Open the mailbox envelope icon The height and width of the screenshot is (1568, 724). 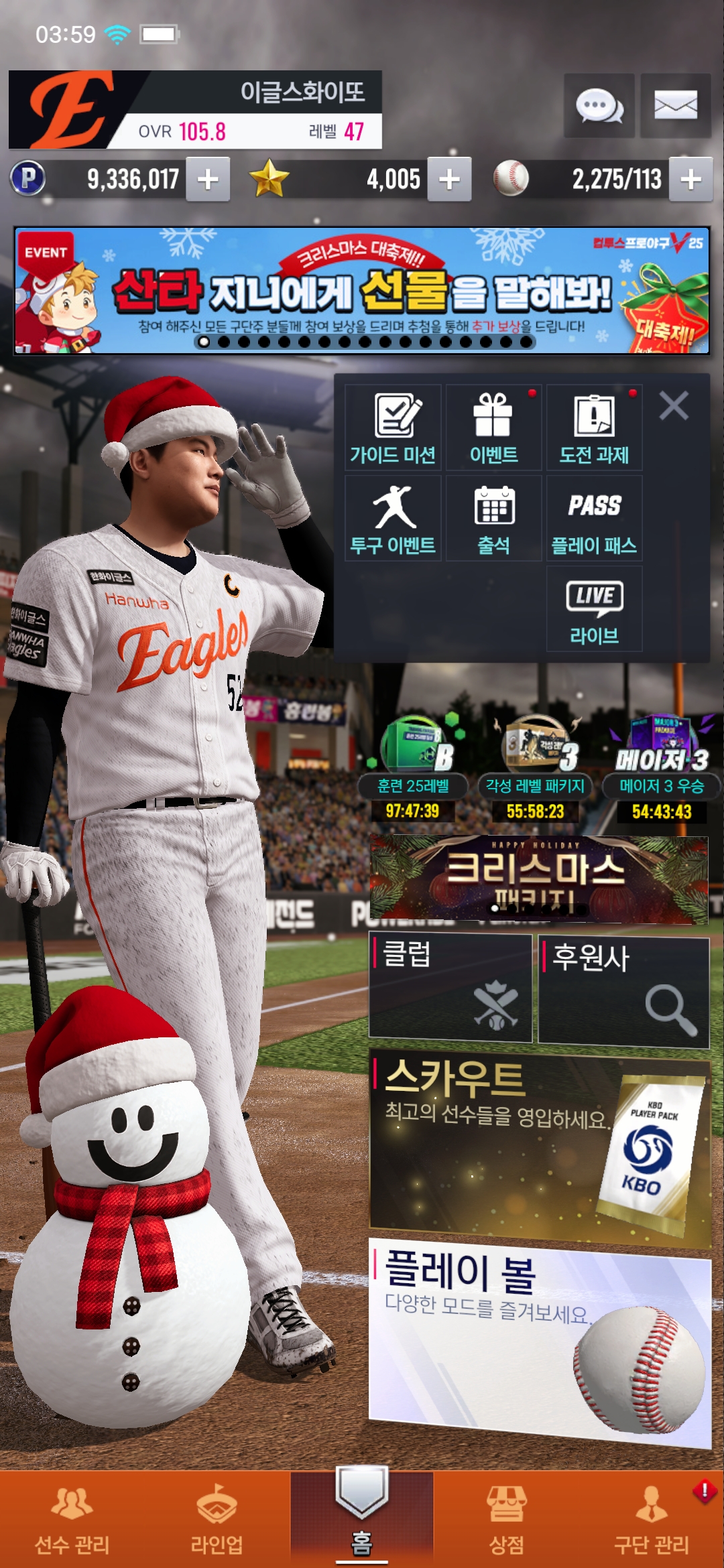[x=675, y=106]
